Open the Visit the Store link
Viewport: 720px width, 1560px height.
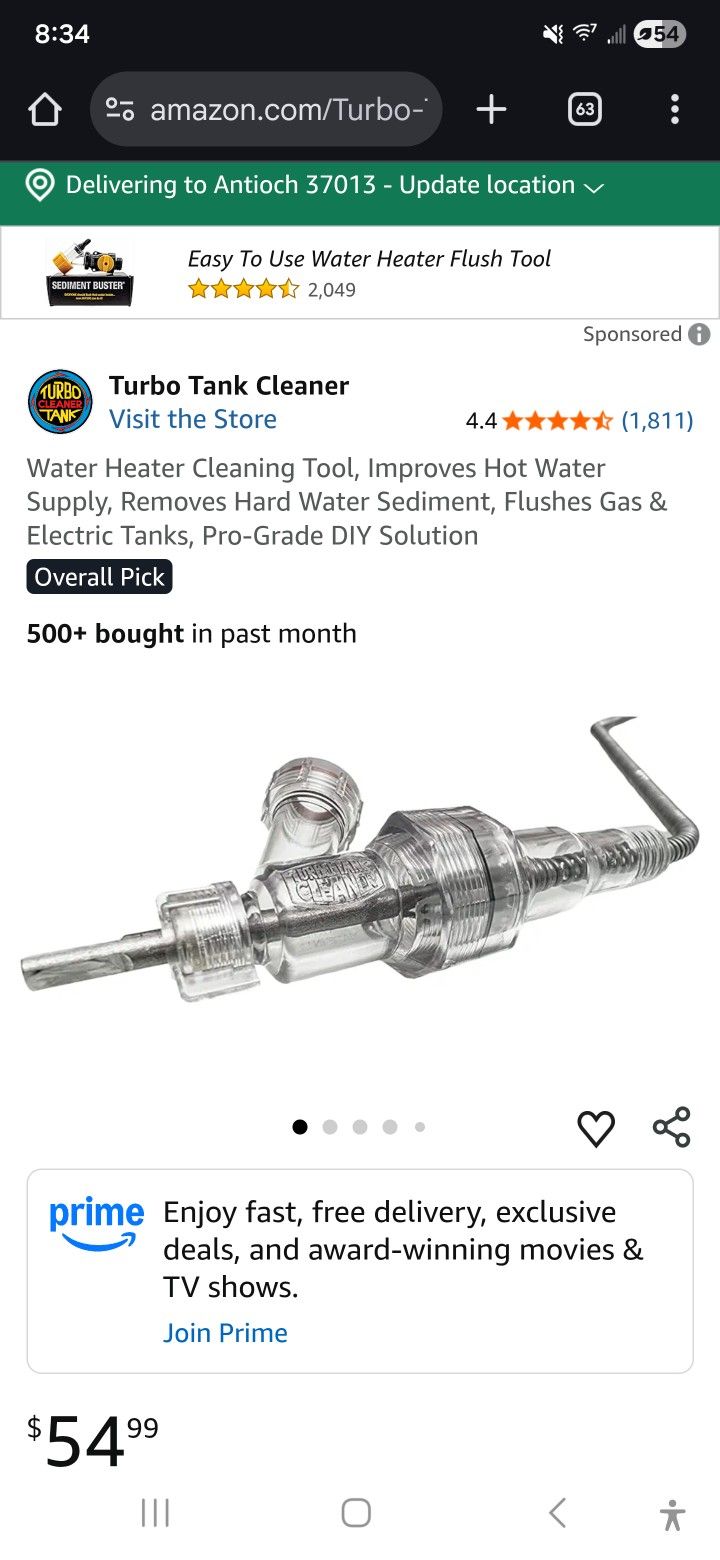(193, 419)
